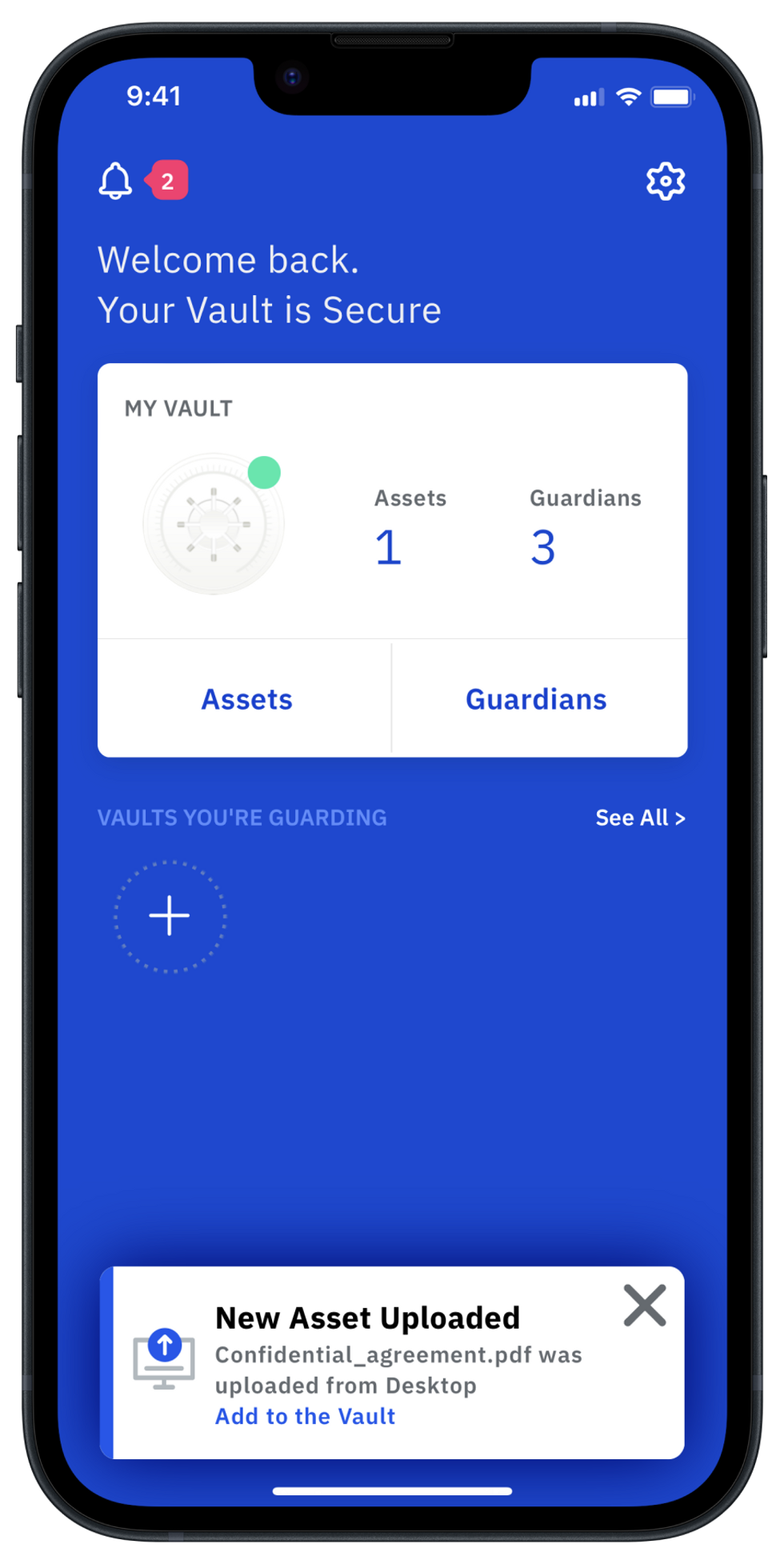Tap Add to the Vault link
784x1564 pixels.
pos(305,1416)
